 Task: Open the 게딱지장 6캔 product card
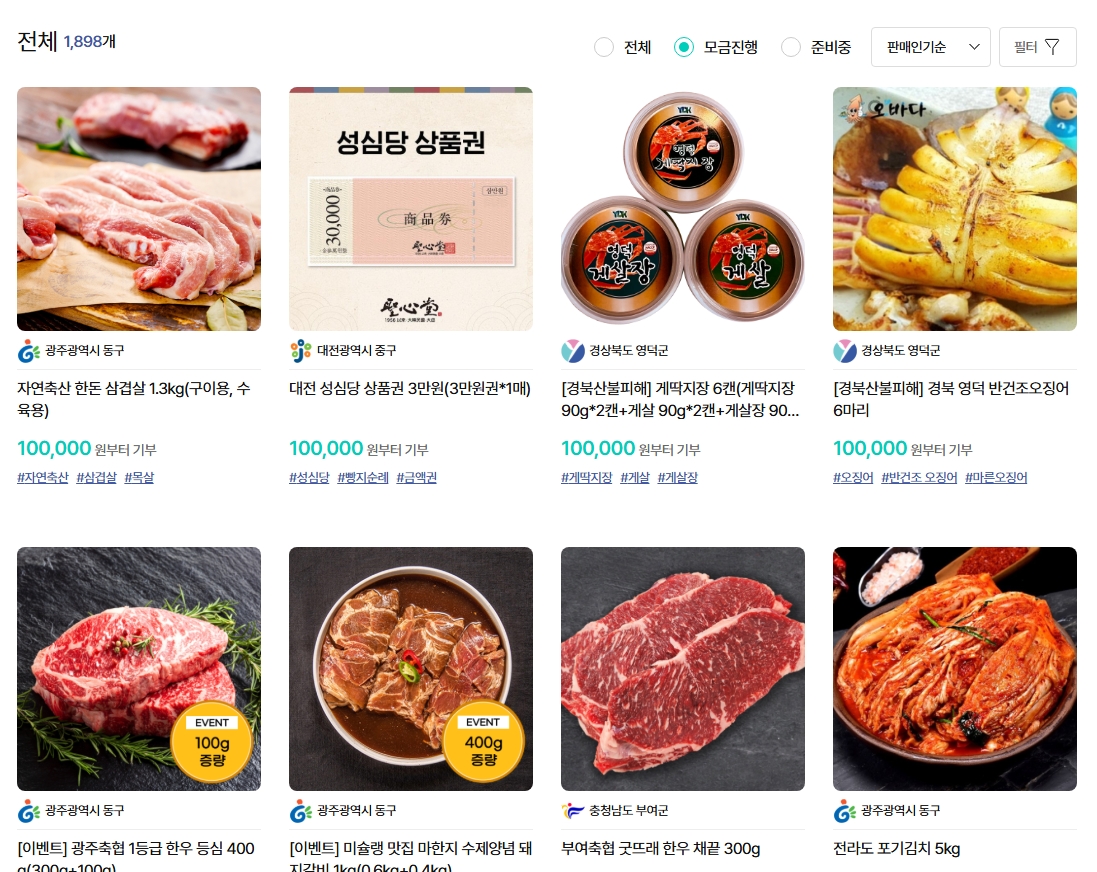coord(683,209)
